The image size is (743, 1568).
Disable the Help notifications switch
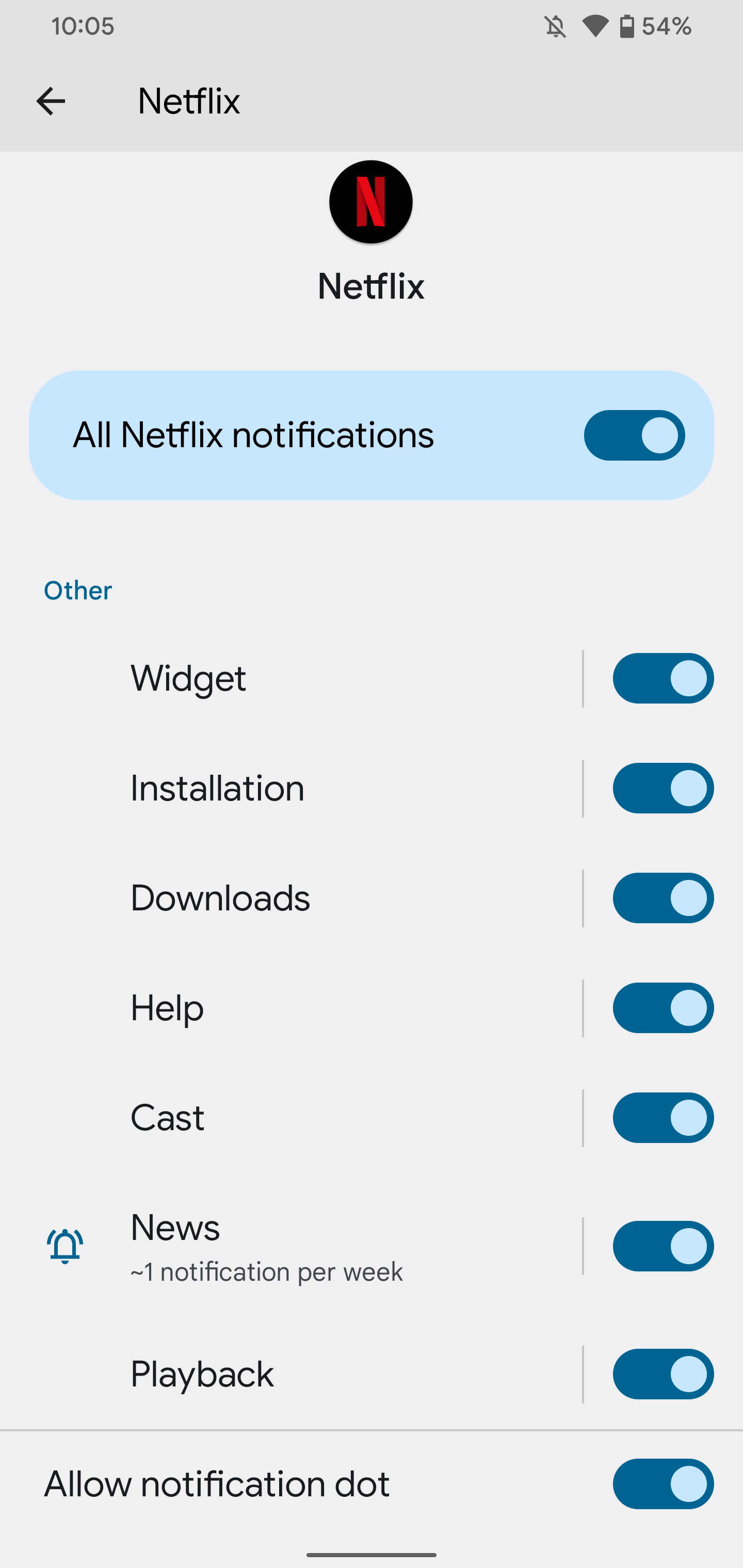point(663,1007)
